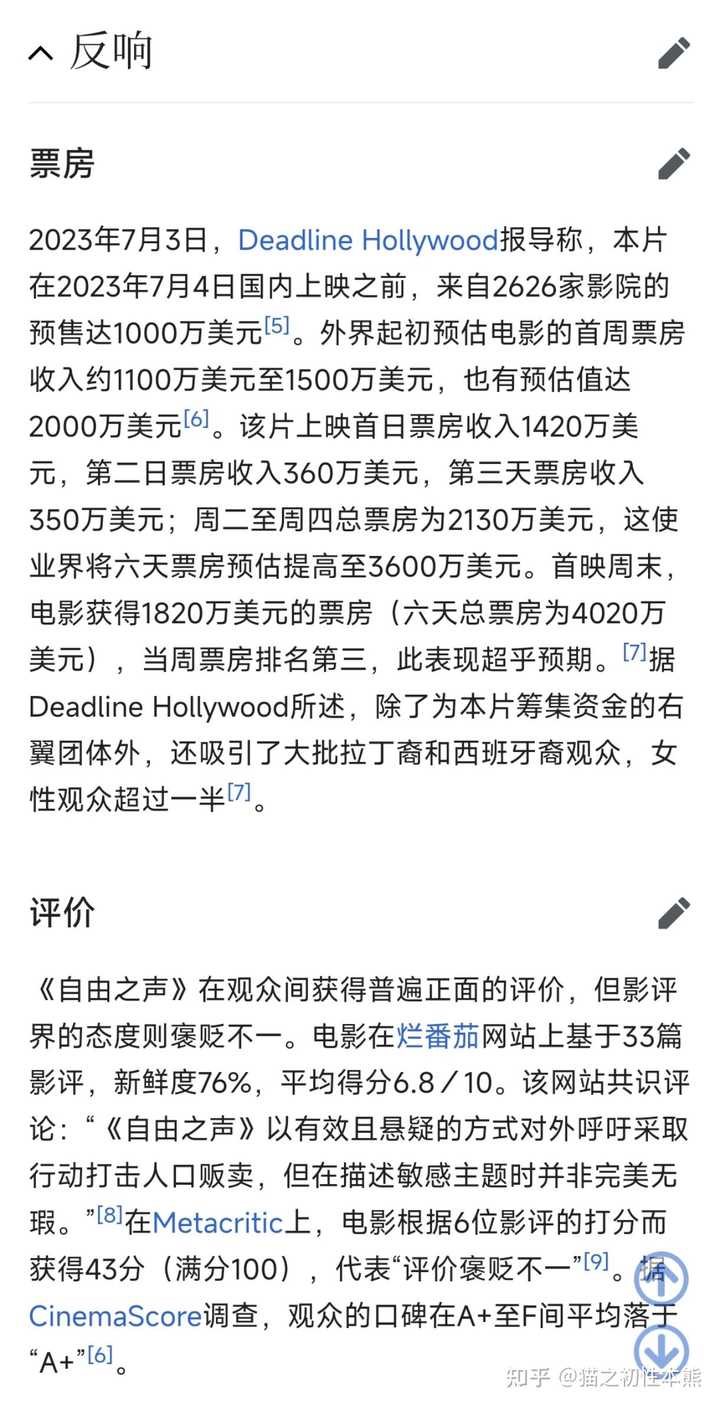Image resolution: width=720 pixels, height=1406 pixels.
Task: Open the 烂番茄 link
Action: [438, 1035]
